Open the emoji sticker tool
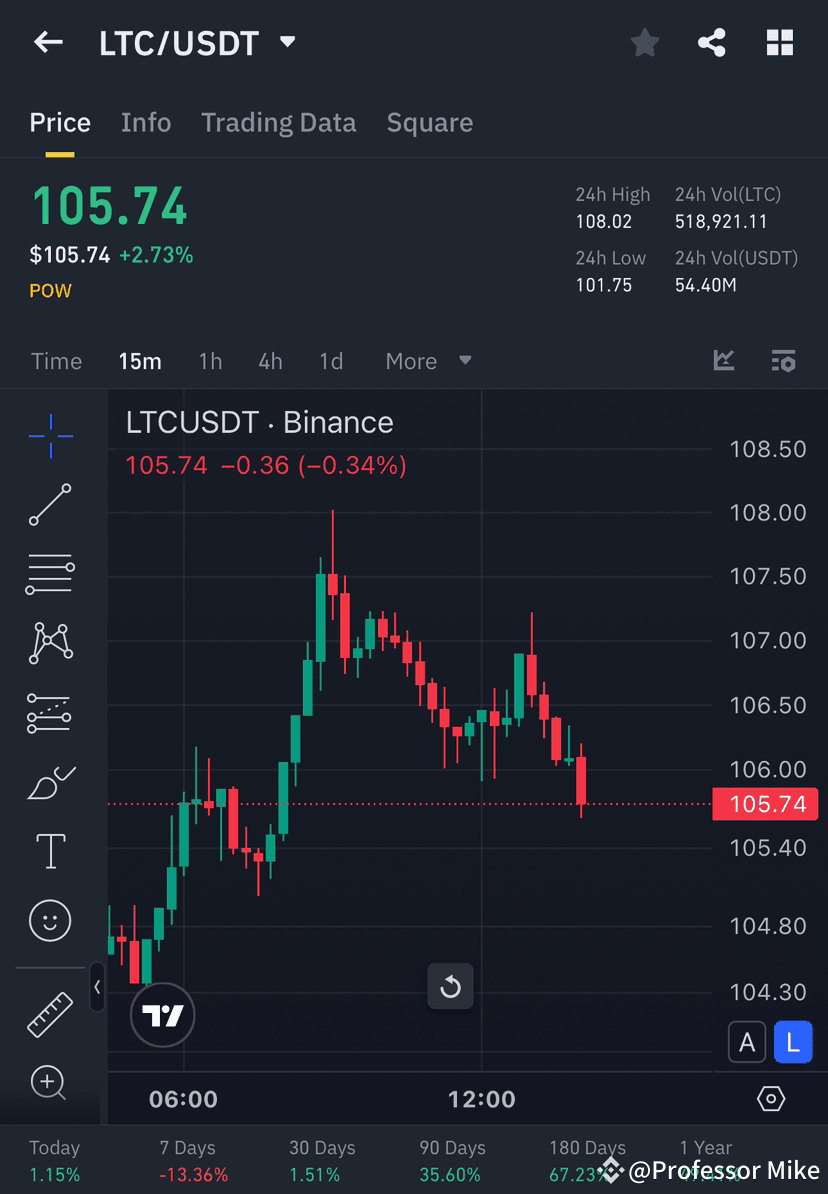 click(50, 920)
